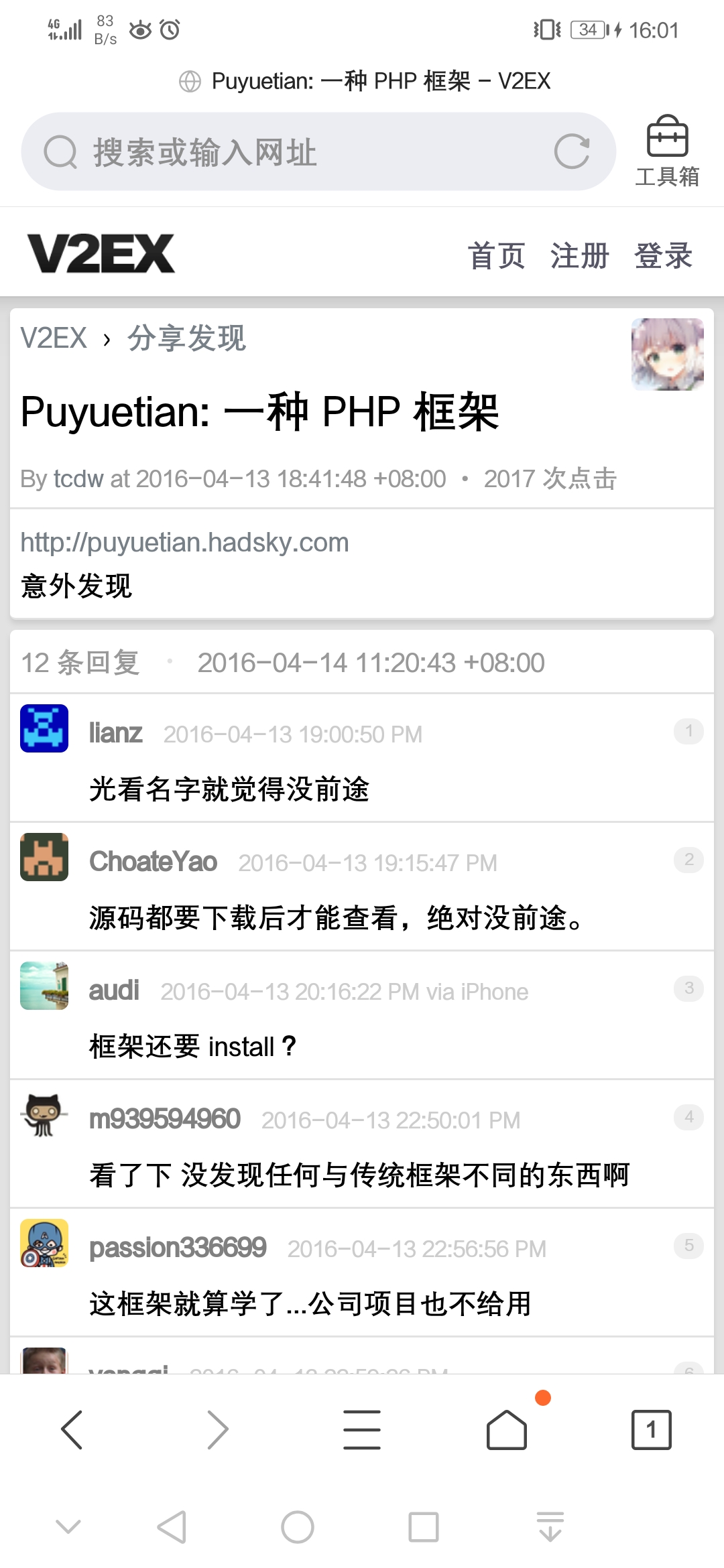This screenshot has width=724, height=1568.
Task: Open the 登录 login page
Action: coord(663,255)
